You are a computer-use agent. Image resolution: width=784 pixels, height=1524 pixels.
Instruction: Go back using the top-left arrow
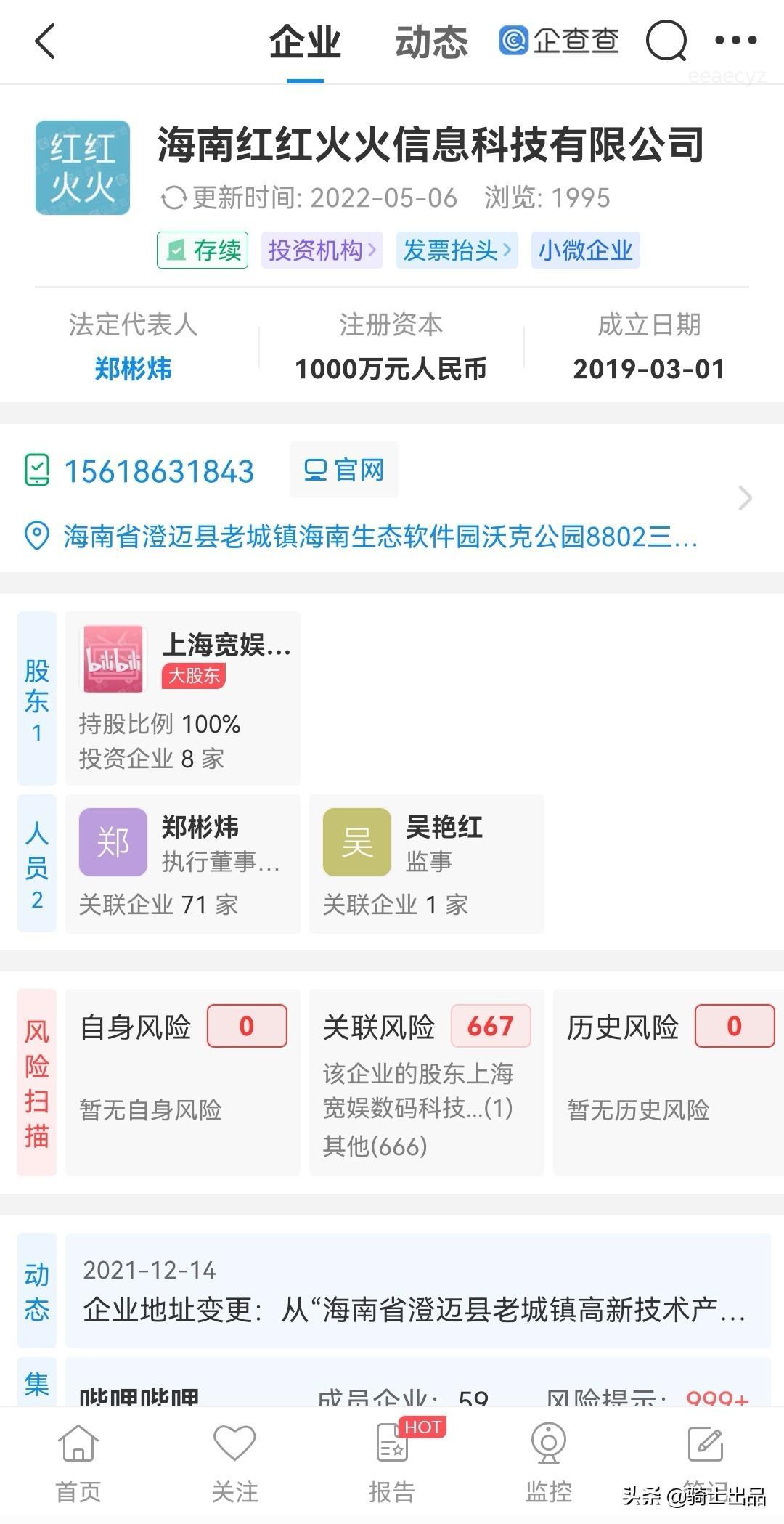pyautogui.click(x=45, y=41)
